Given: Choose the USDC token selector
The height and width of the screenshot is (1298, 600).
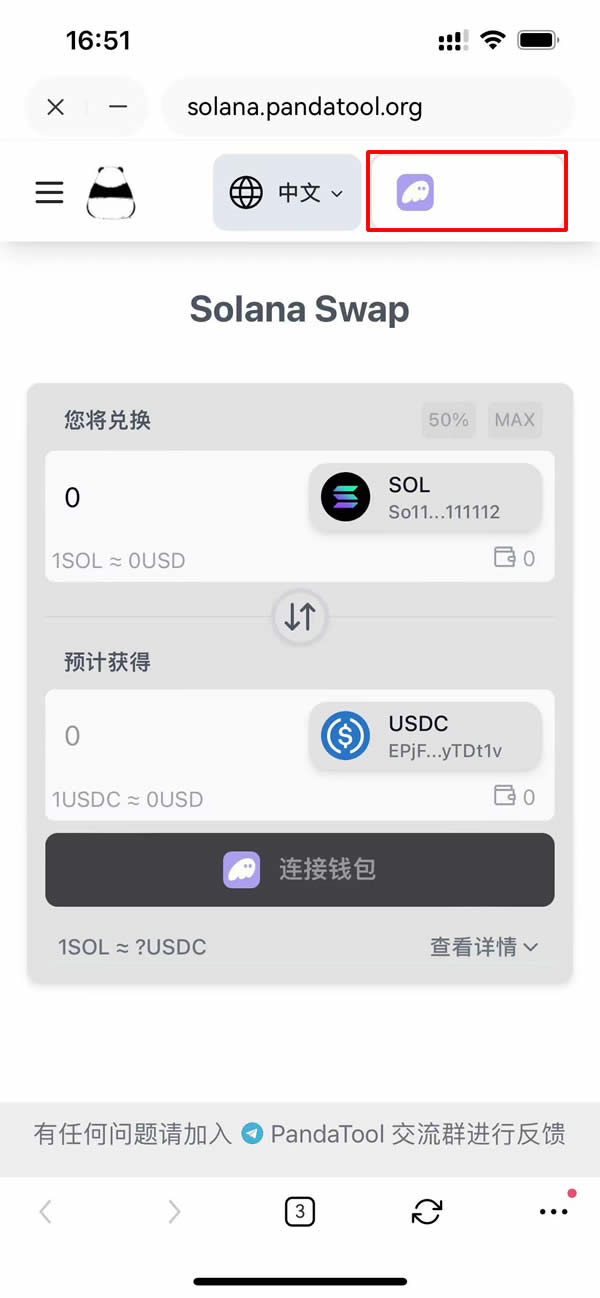Looking at the screenshot, I should [425, 736].
